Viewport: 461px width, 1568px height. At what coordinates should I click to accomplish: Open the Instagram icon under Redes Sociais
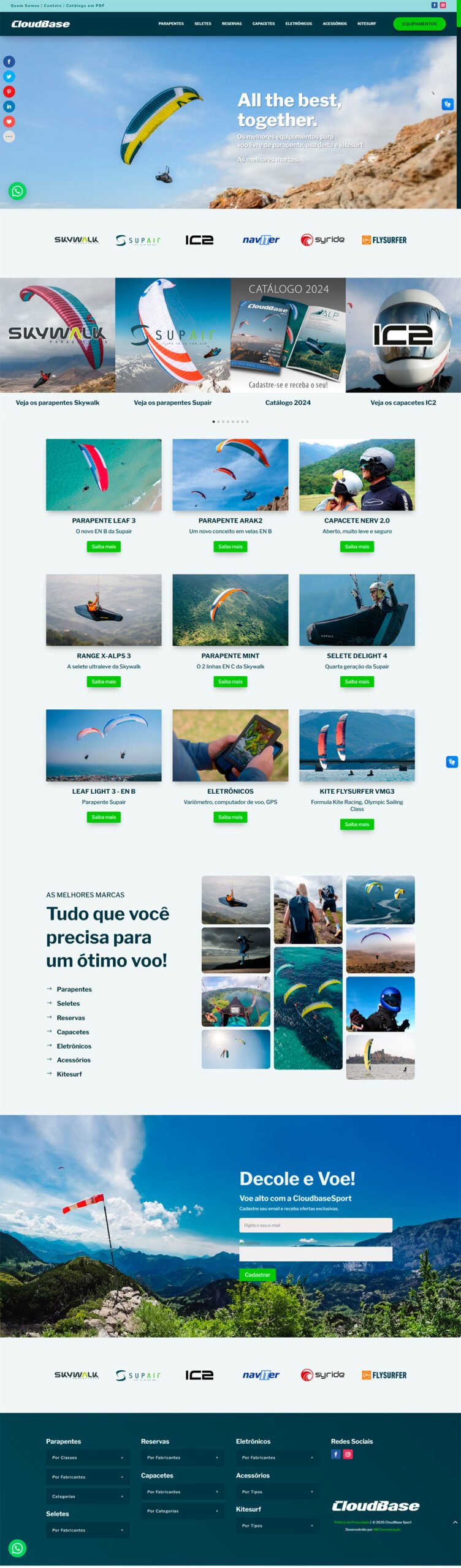[x=348, y=1454]
